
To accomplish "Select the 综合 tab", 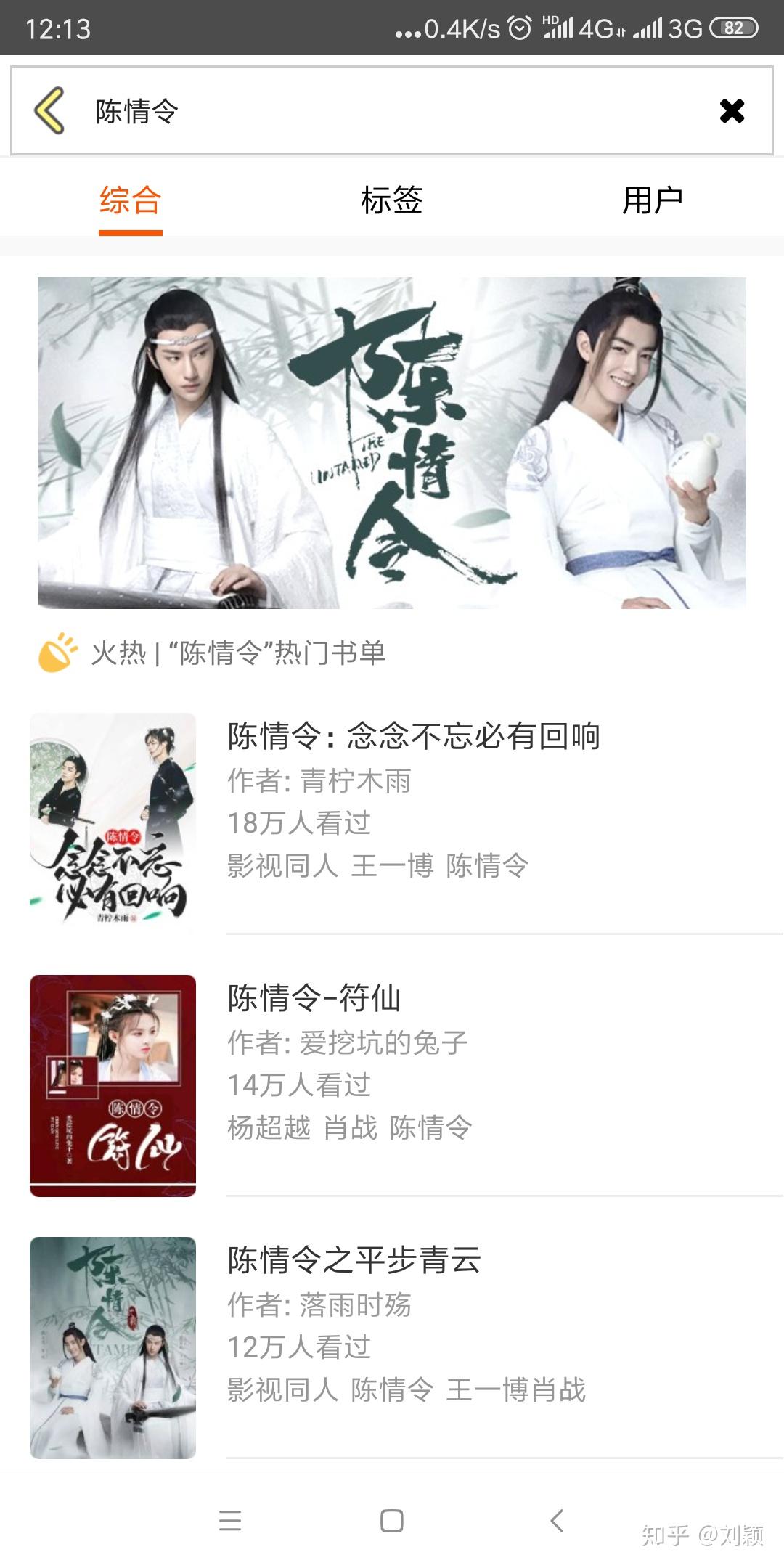I will (131, 200).
